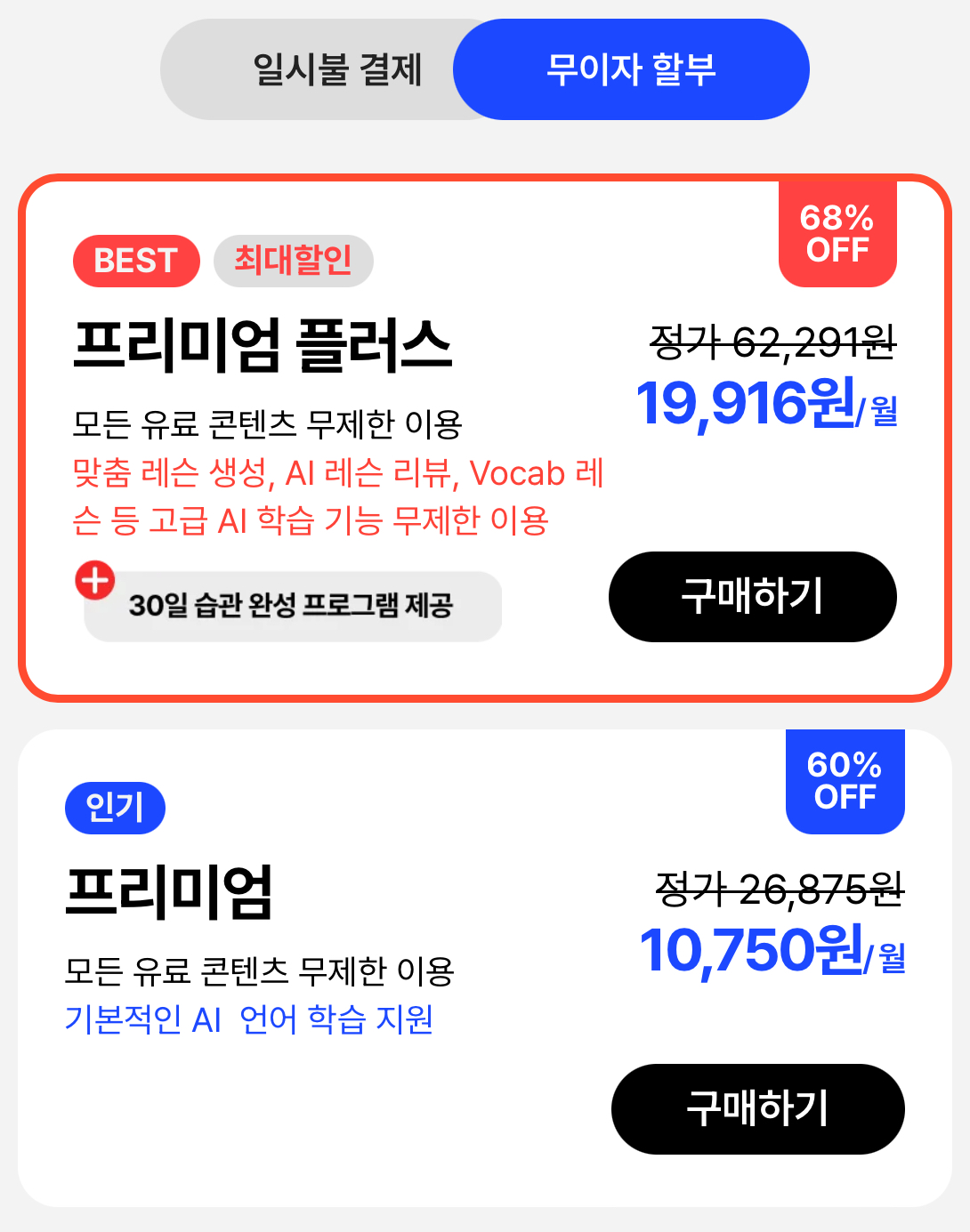Image resolution: width=970 pixels, height=1232 pixels.
Task: Expand the 기본적인 AI 언어 학습 지원 details
Action: [251, 1021]
